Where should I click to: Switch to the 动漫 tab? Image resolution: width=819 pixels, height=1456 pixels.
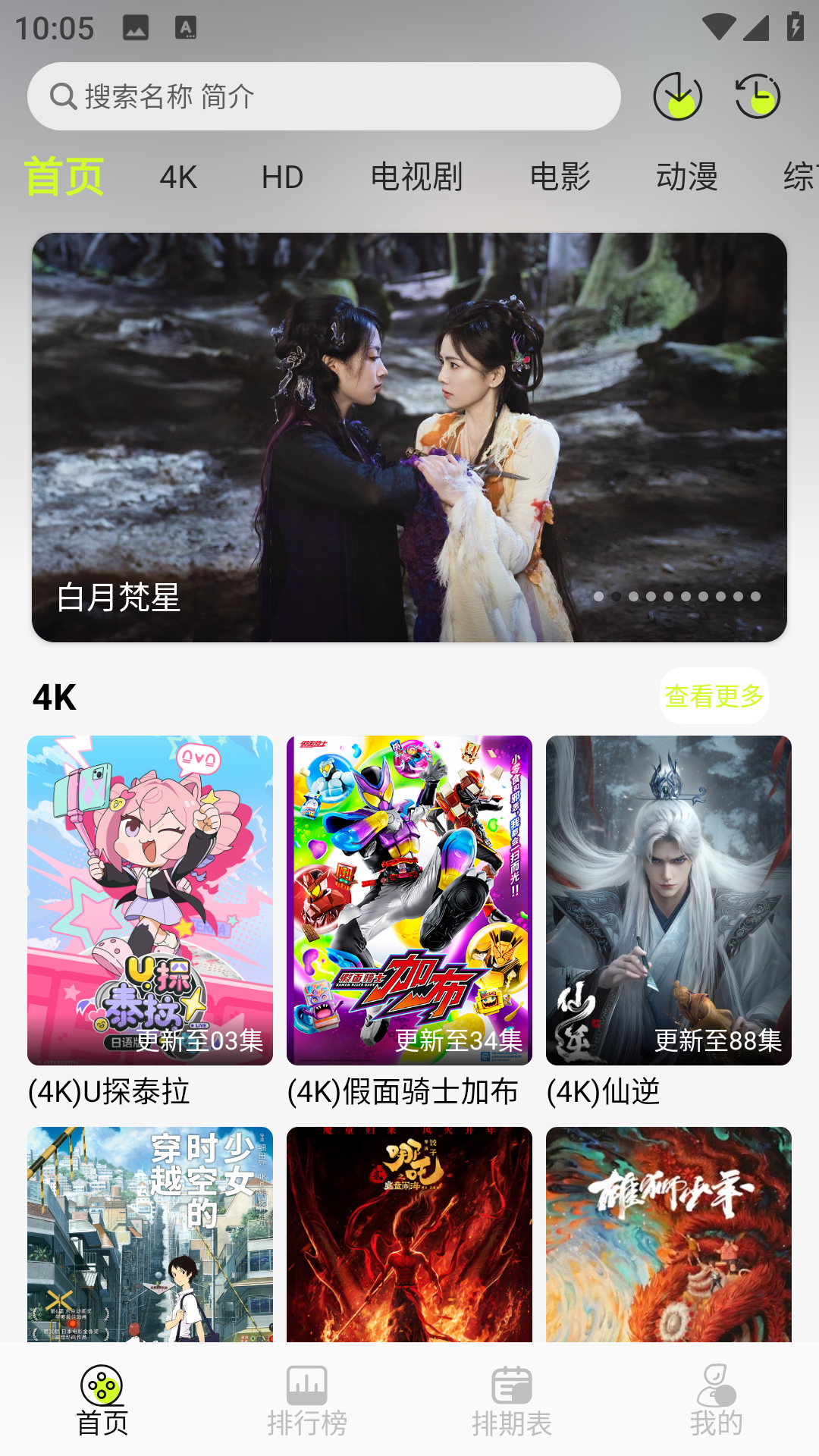pyautogui.click(x=687, y=177)
